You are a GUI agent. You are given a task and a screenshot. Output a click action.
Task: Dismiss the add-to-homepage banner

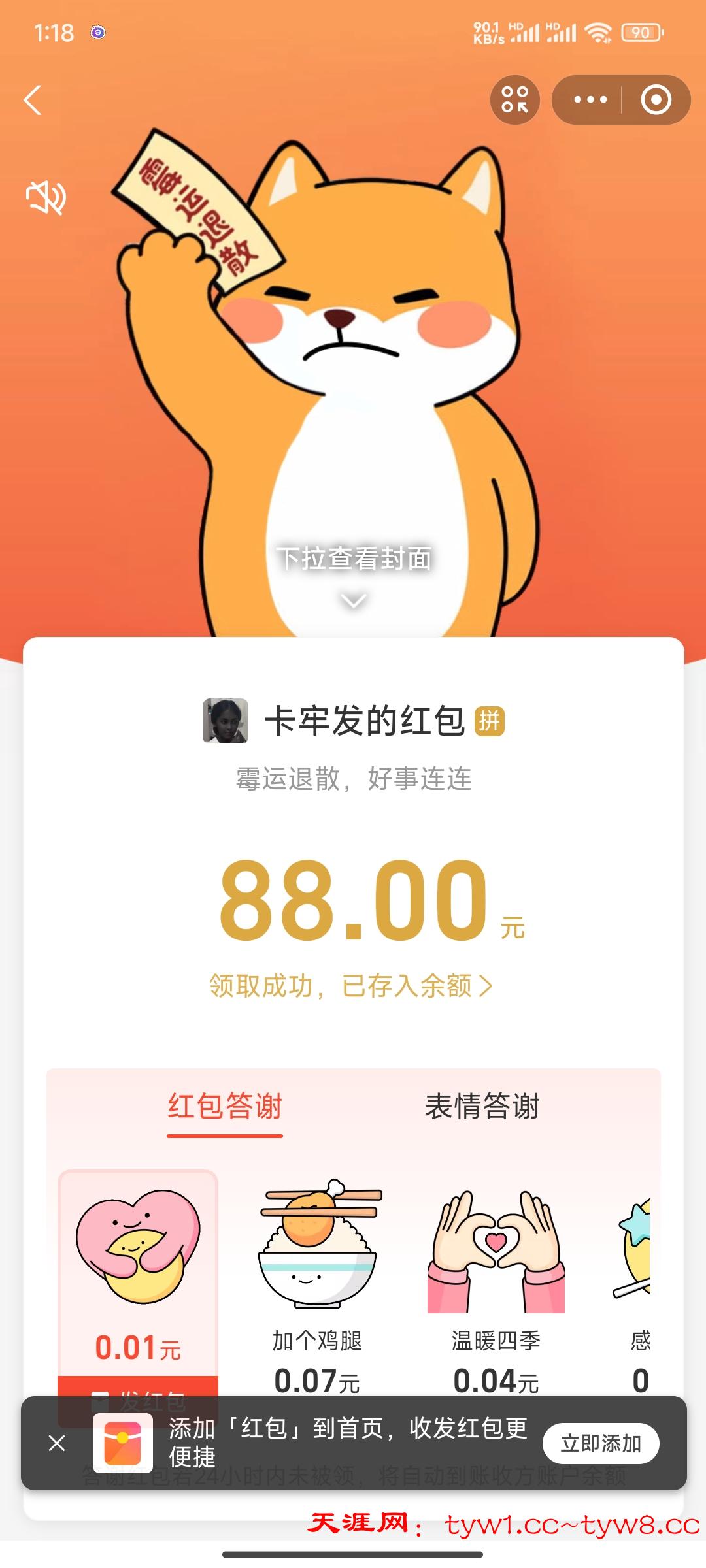[x=57, y=1443]
